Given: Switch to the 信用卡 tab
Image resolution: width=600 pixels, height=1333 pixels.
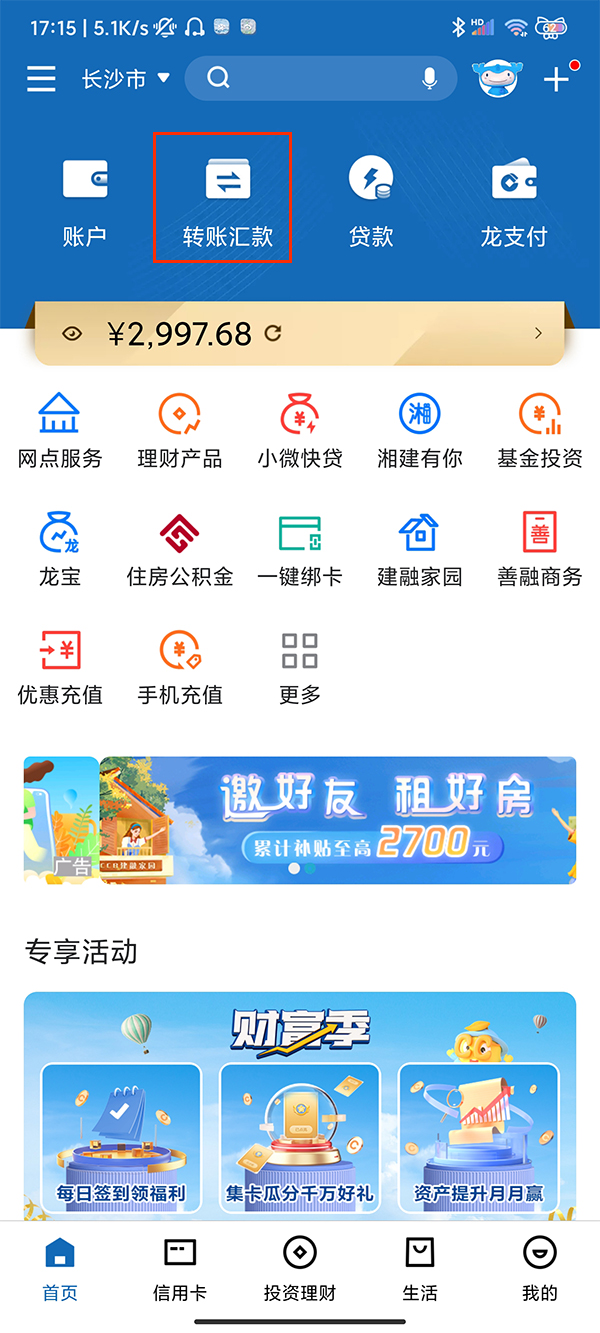Looking at the screenshot, I should pos(180,1268).
